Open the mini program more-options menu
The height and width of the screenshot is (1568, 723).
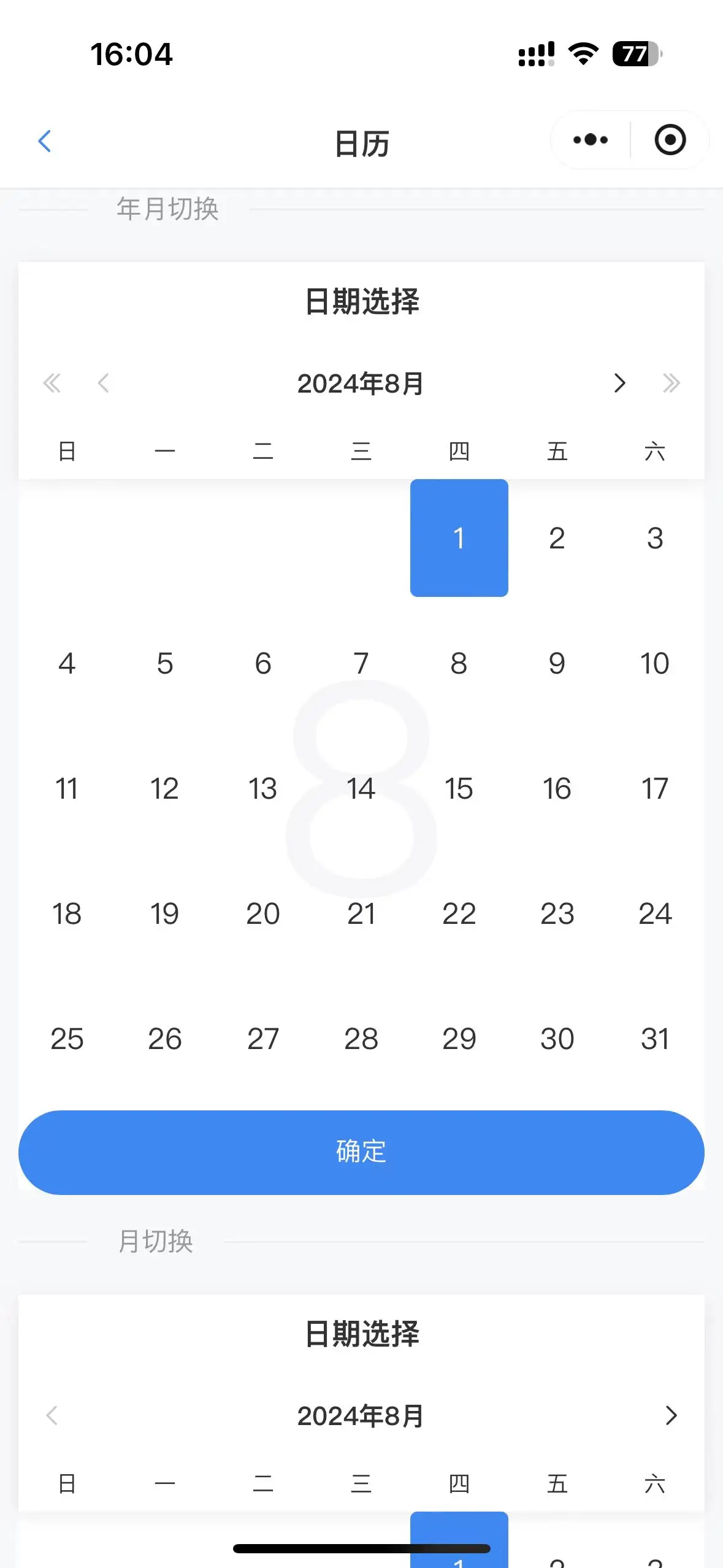(x=590, y=140)
